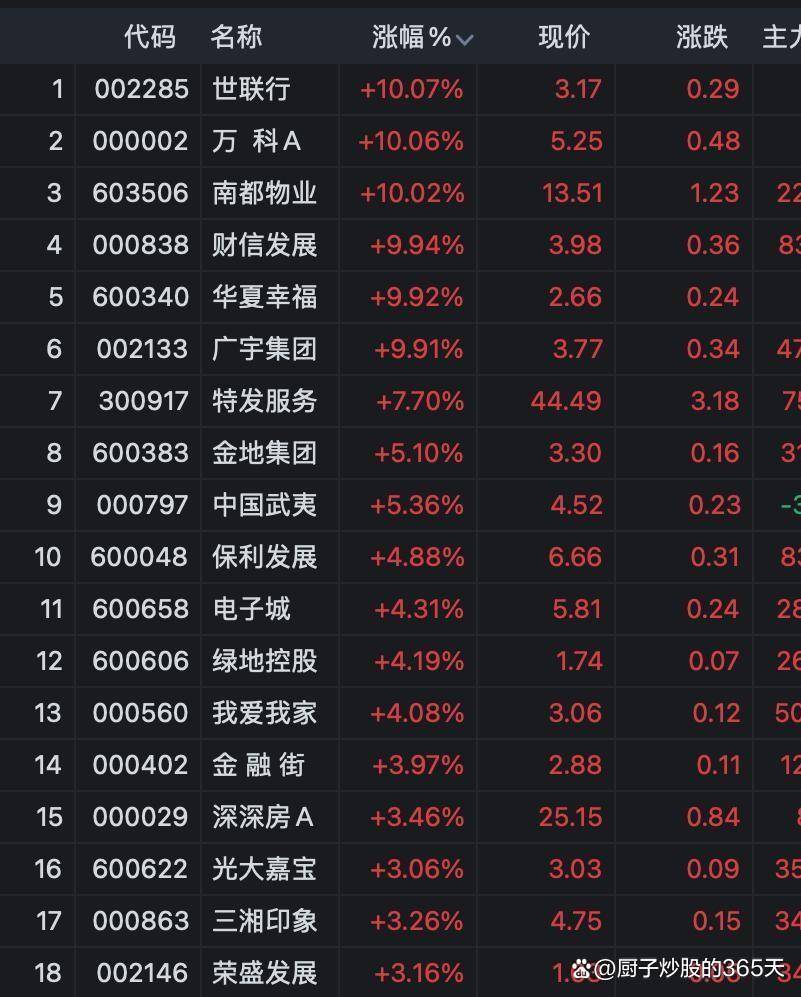Sort by 涨幅% column header
Viewport: 801px width, 997px height.
click(420, 38)
